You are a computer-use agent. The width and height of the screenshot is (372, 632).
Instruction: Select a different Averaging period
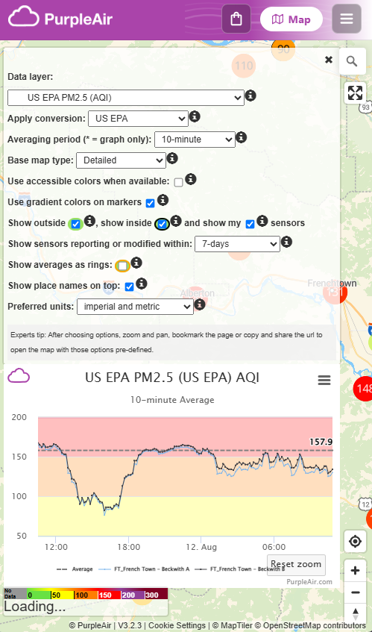click(195, 139)
